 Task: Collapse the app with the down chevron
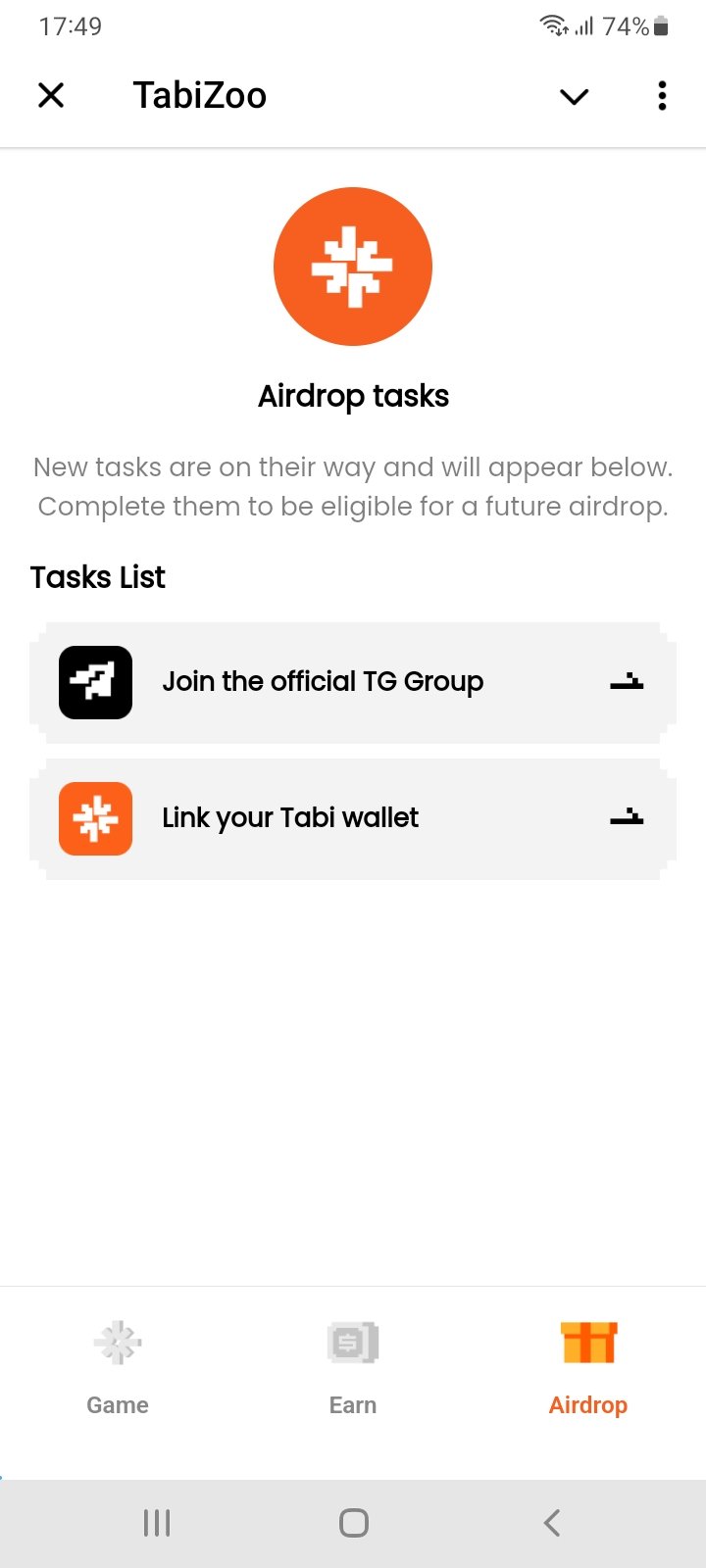coord(574,96)
